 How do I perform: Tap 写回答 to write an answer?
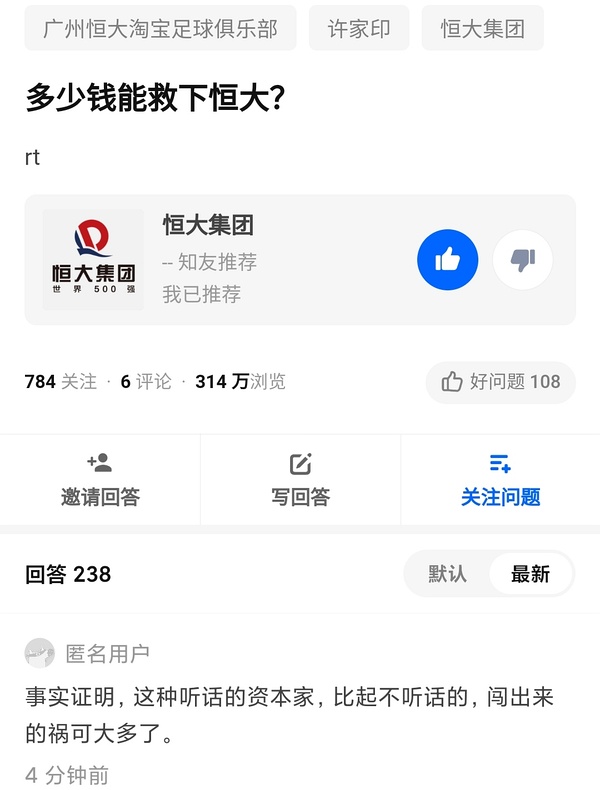[300, 479]
